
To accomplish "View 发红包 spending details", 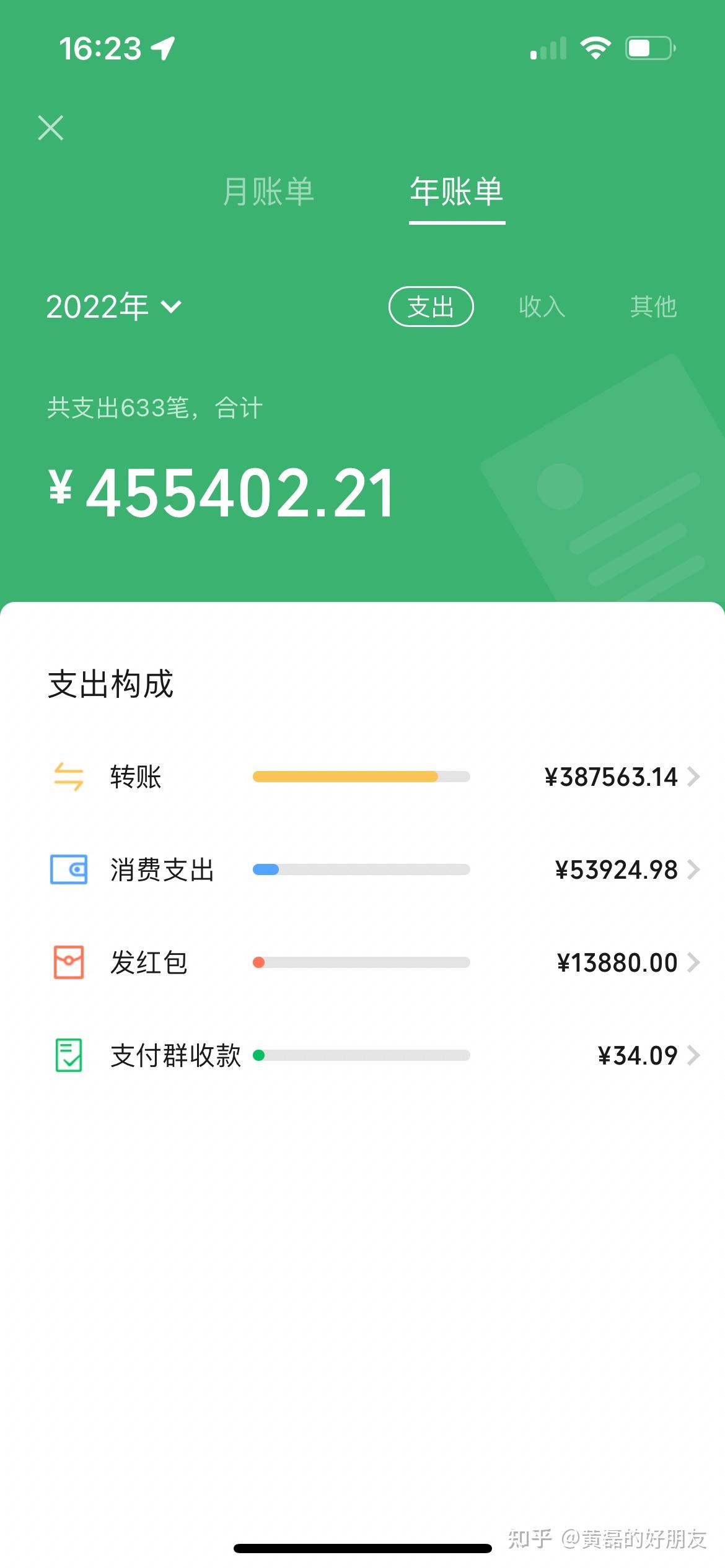I will [x=362, y=962].
